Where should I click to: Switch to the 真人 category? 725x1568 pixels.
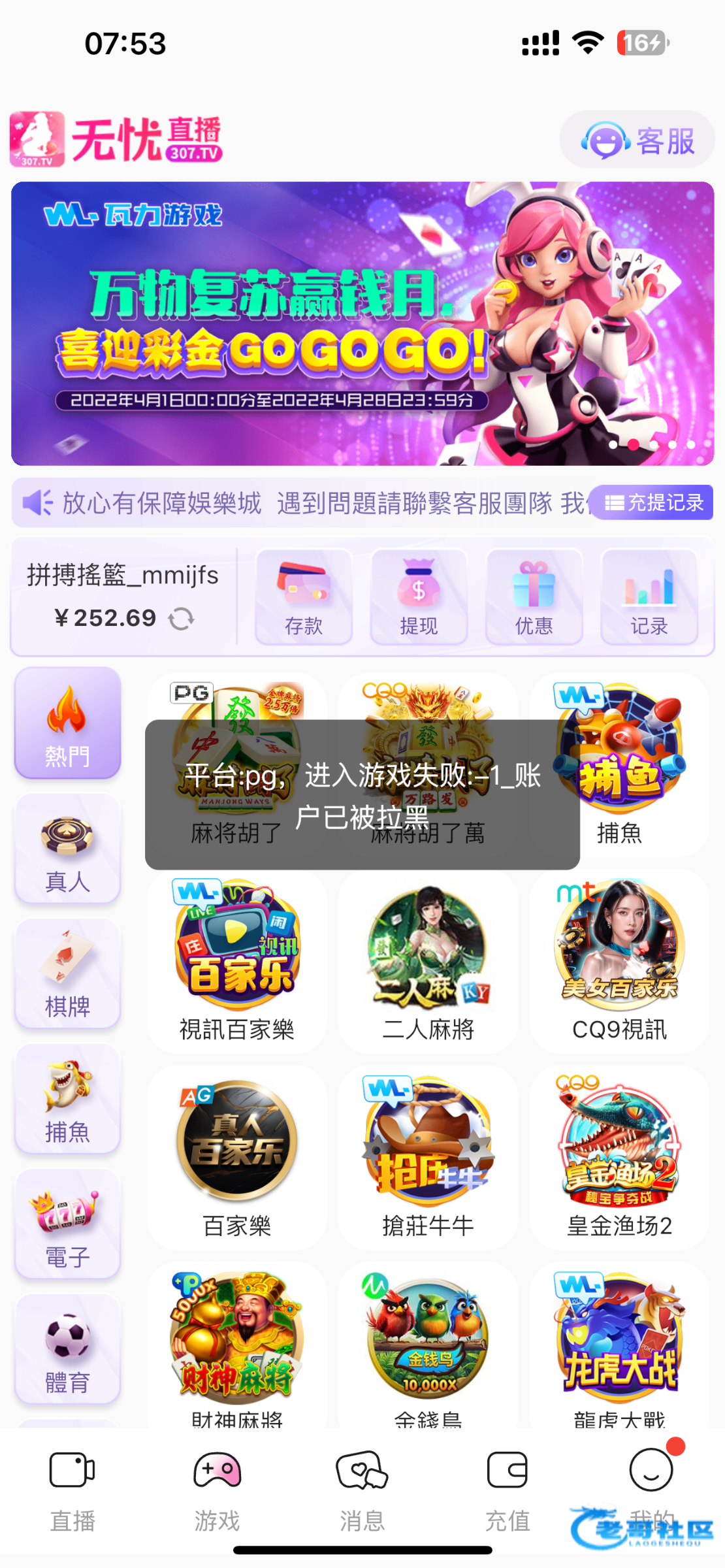click(x=68, y=849)
